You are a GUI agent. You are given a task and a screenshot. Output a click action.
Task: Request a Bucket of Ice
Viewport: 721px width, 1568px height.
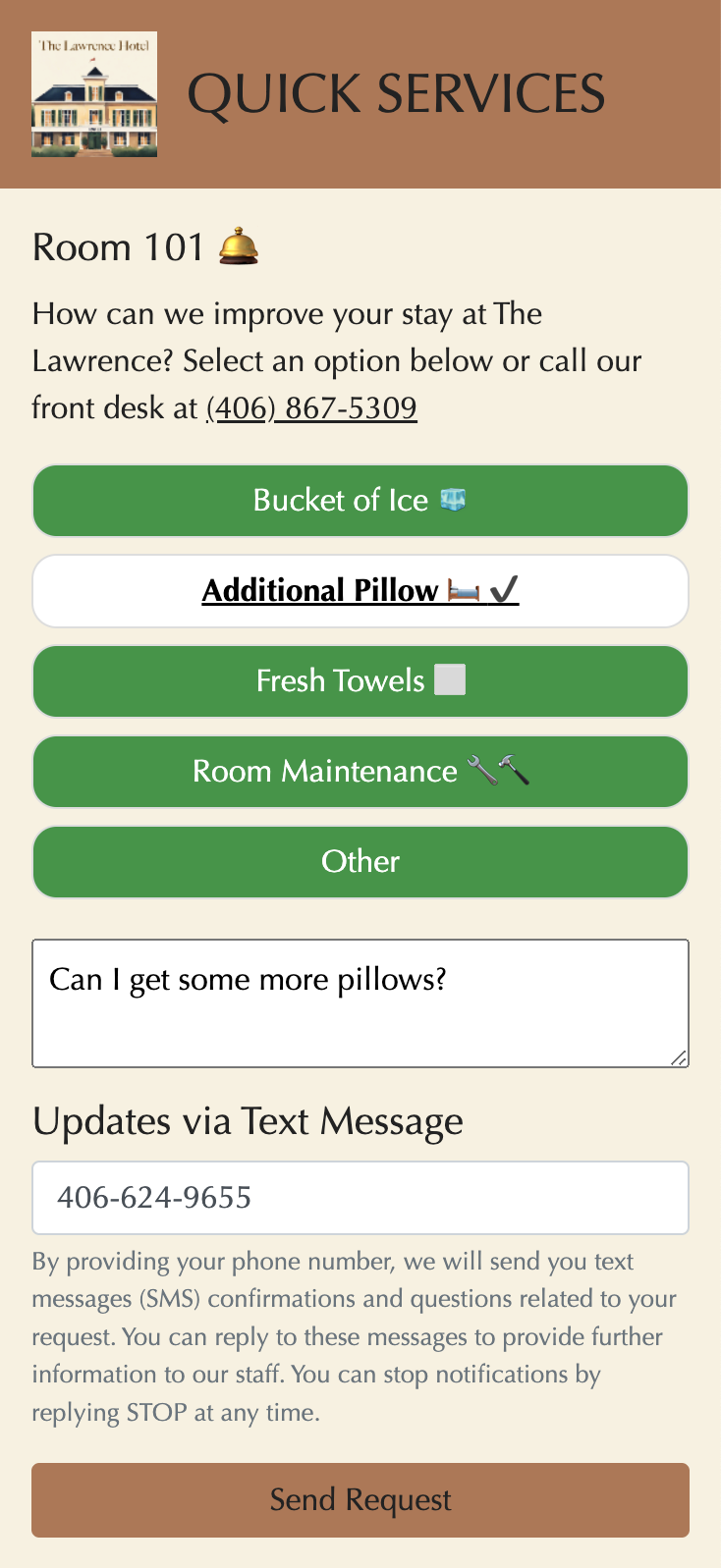coord(360,501)
